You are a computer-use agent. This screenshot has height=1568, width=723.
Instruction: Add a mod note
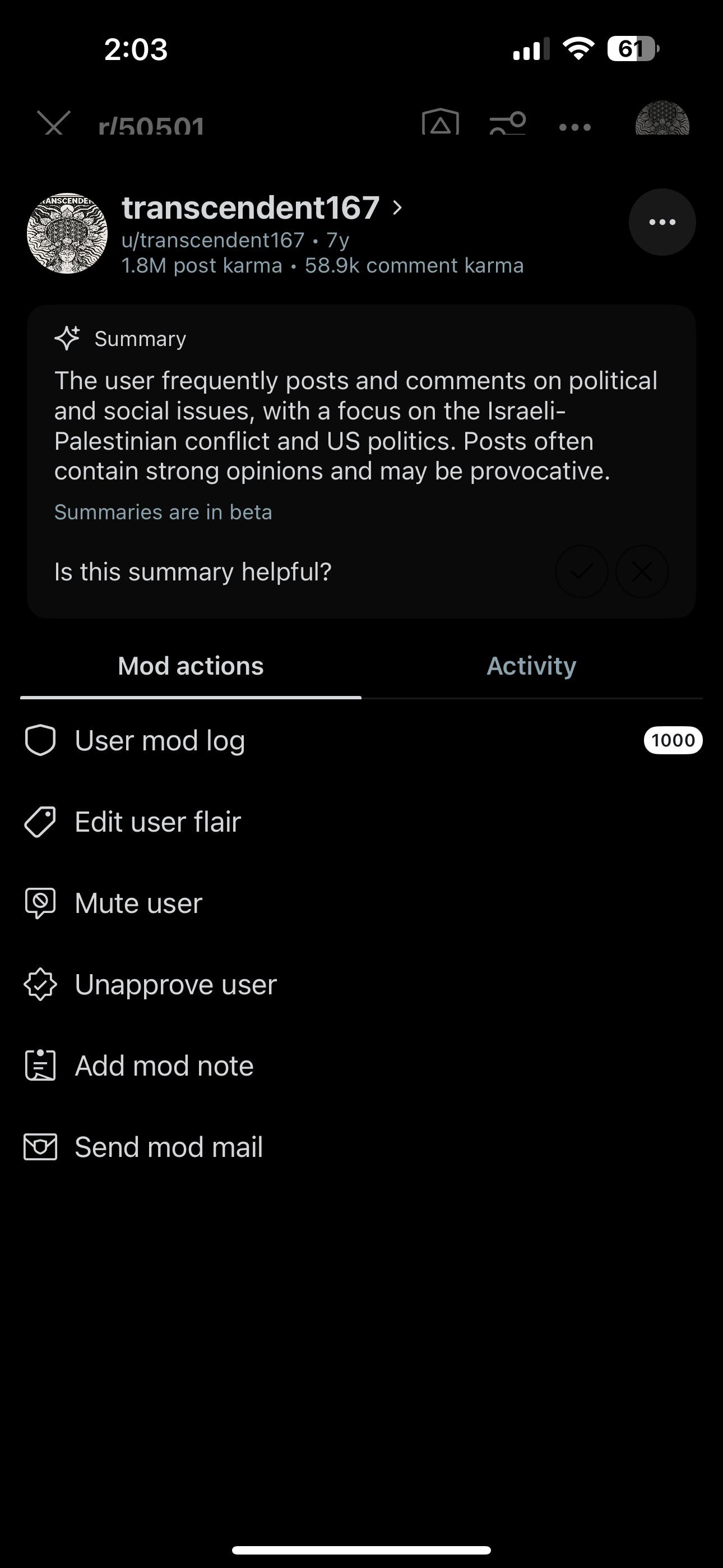click(164, 1065)
